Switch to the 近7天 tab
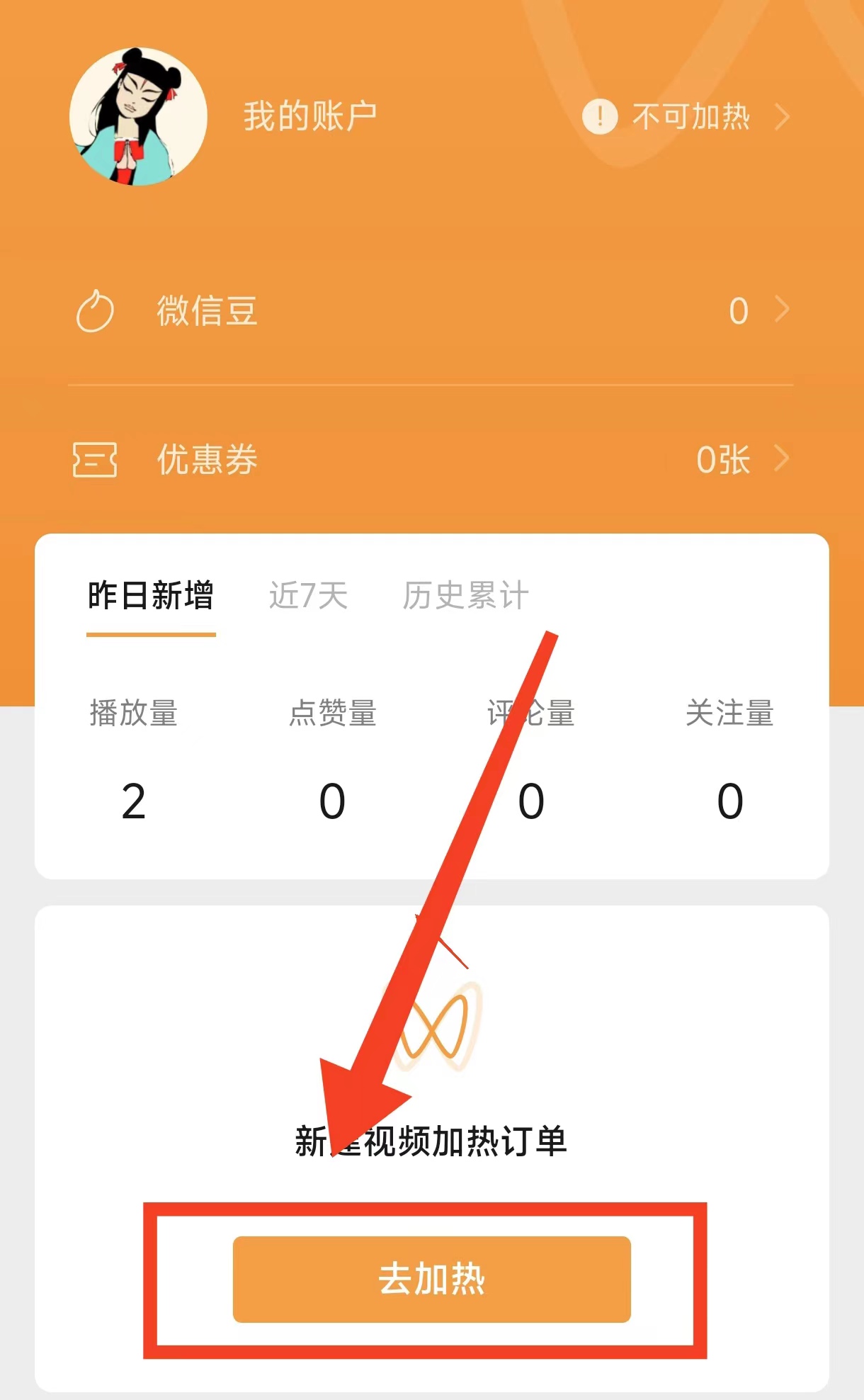 pos(308,595)
